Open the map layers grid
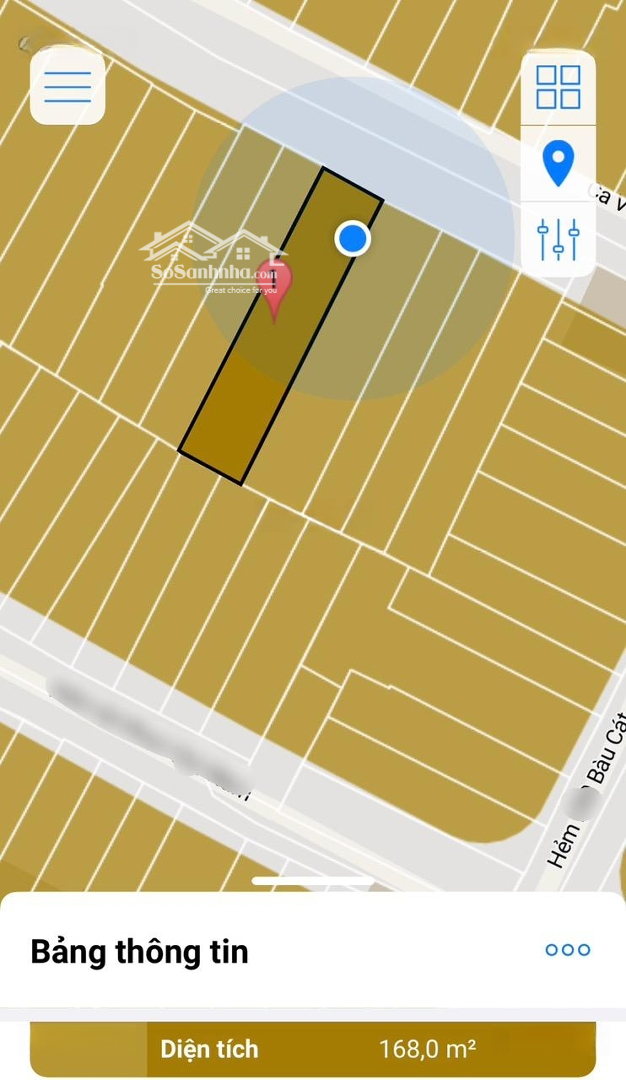This screenshot has width=626, height=1080. coord(558,87)
